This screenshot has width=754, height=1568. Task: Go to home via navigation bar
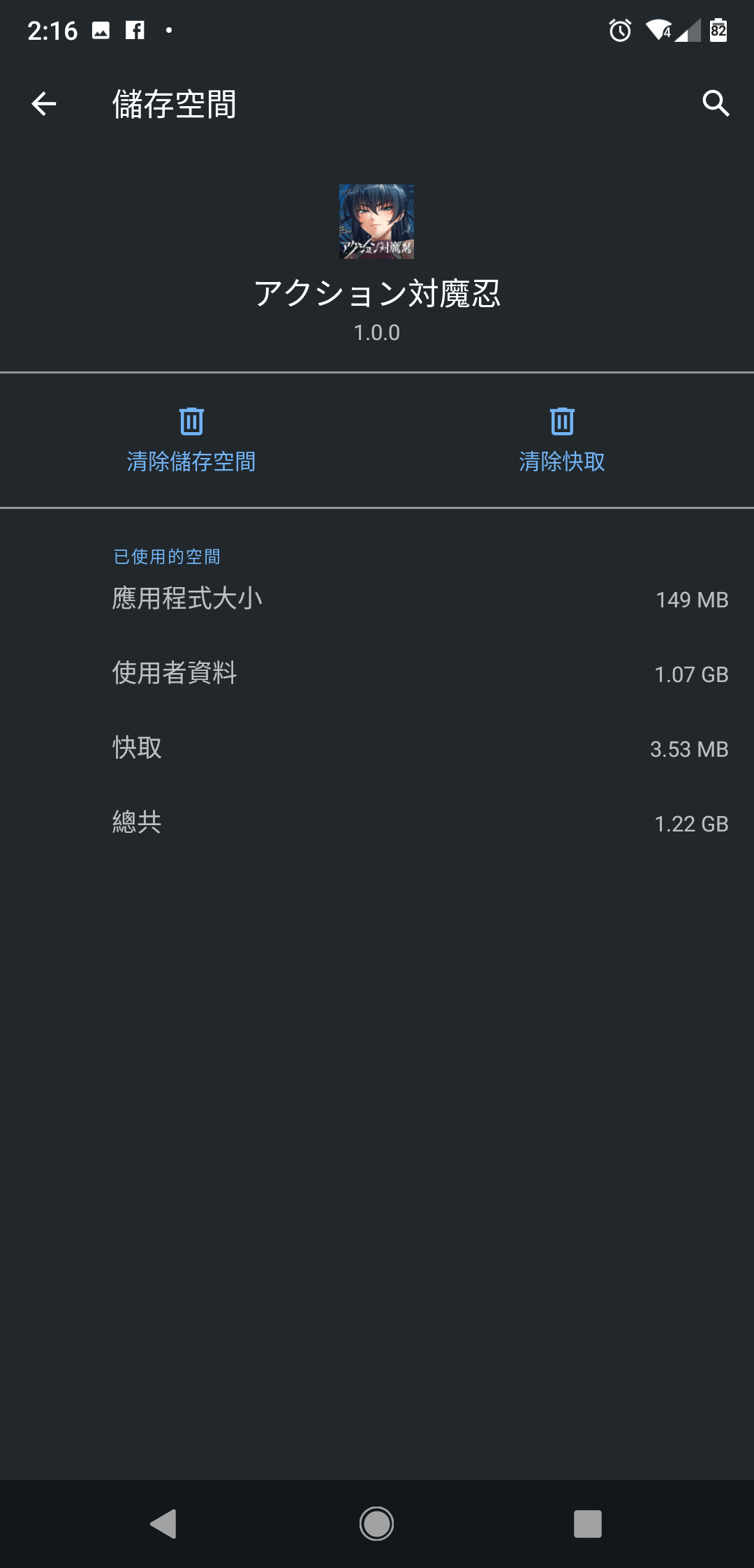pos(377,1523)
